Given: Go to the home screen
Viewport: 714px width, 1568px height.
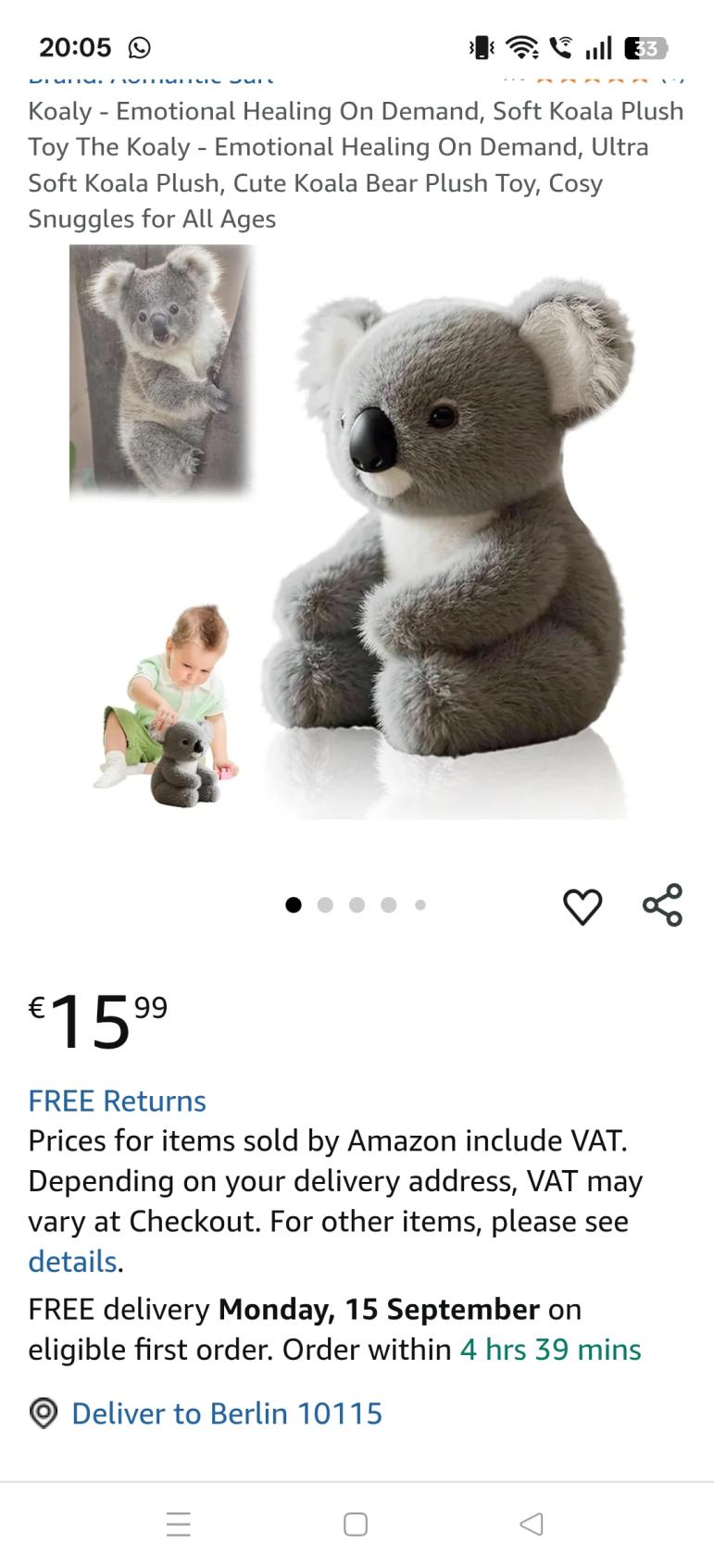Looking at the screenshot, I should tap(356, 1524).
